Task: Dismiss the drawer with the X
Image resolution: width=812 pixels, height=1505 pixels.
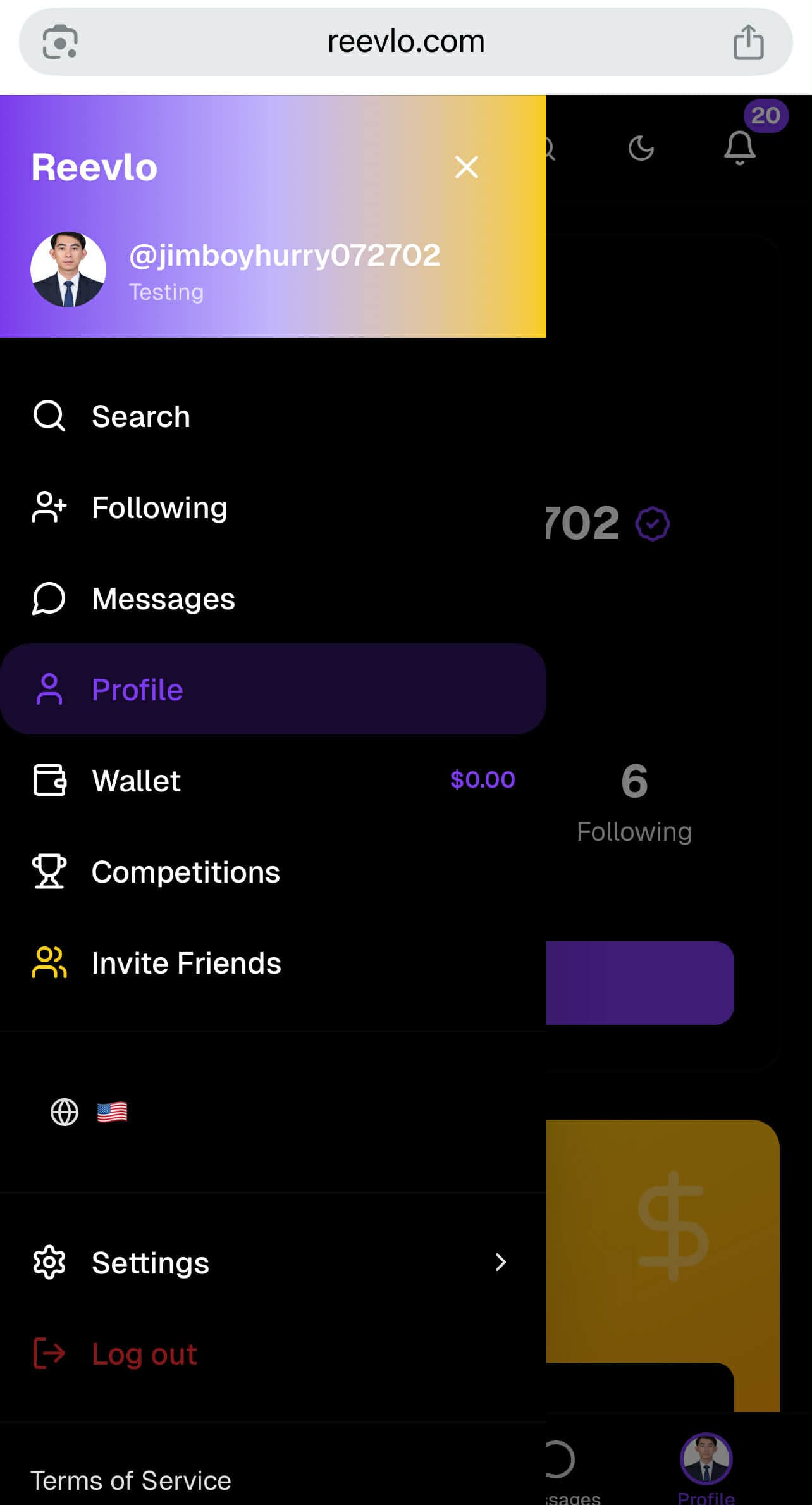Action: [466, 167]
